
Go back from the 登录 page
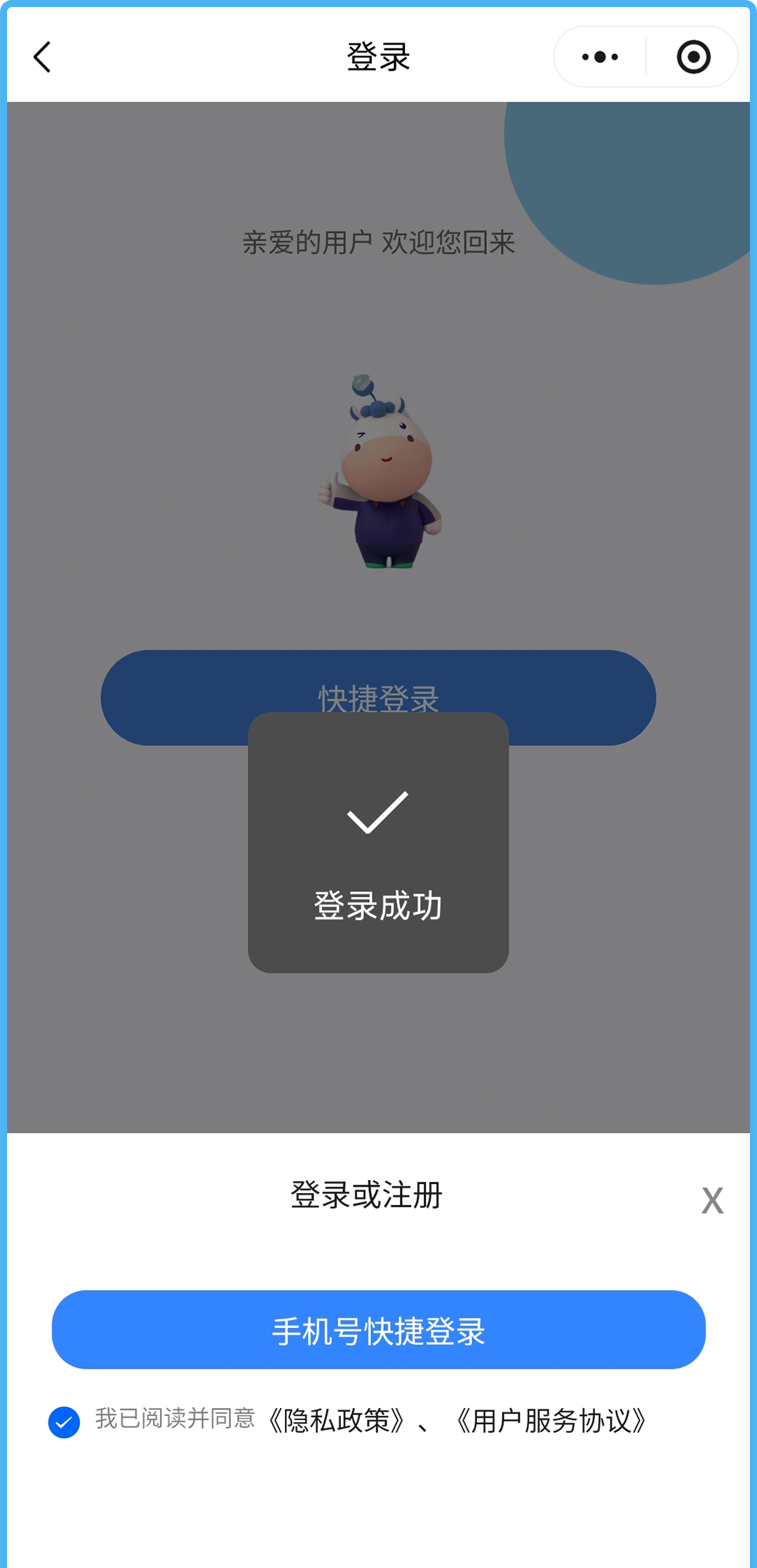coord(43,57)
